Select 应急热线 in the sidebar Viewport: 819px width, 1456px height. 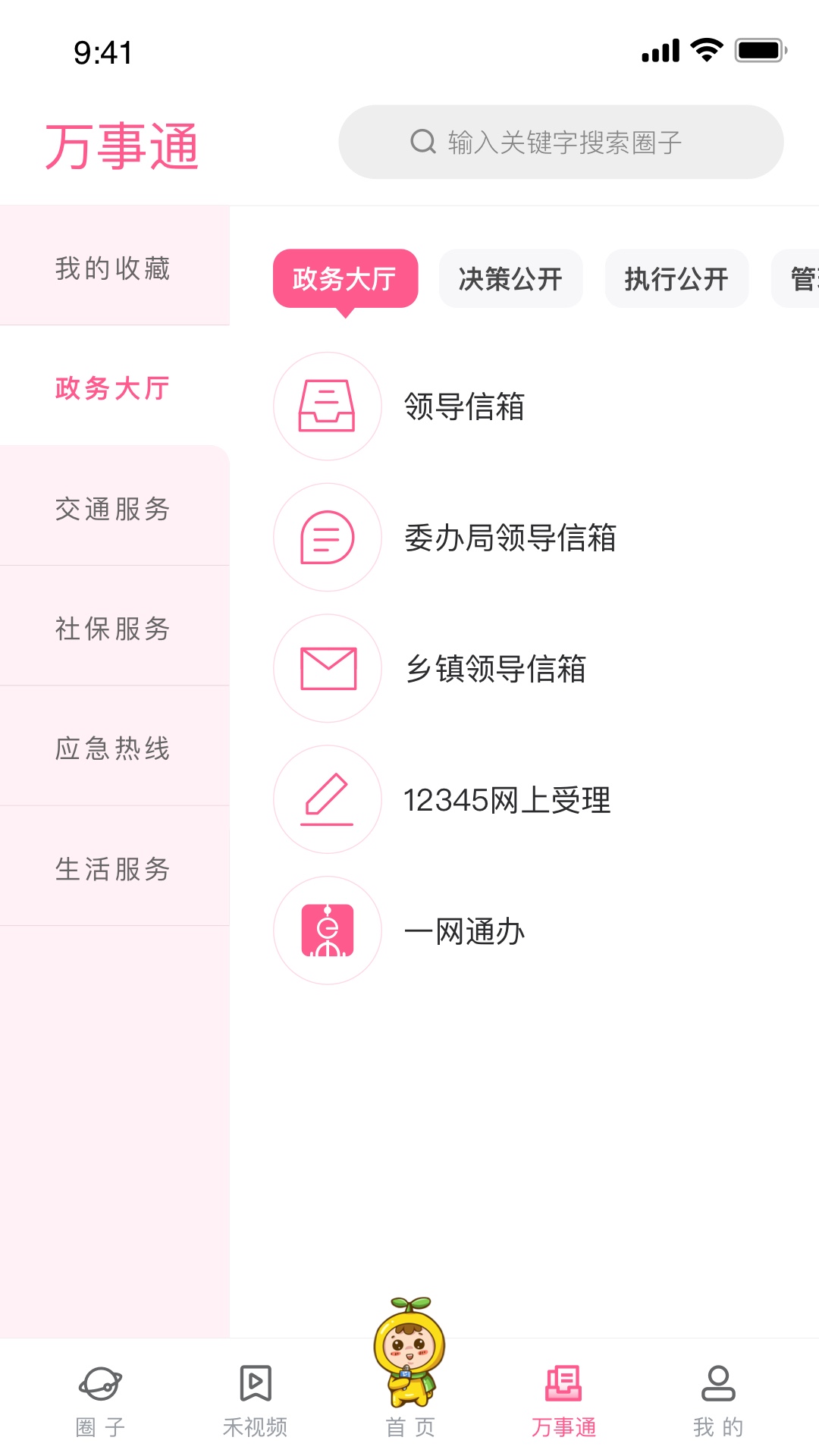point(114,748)
